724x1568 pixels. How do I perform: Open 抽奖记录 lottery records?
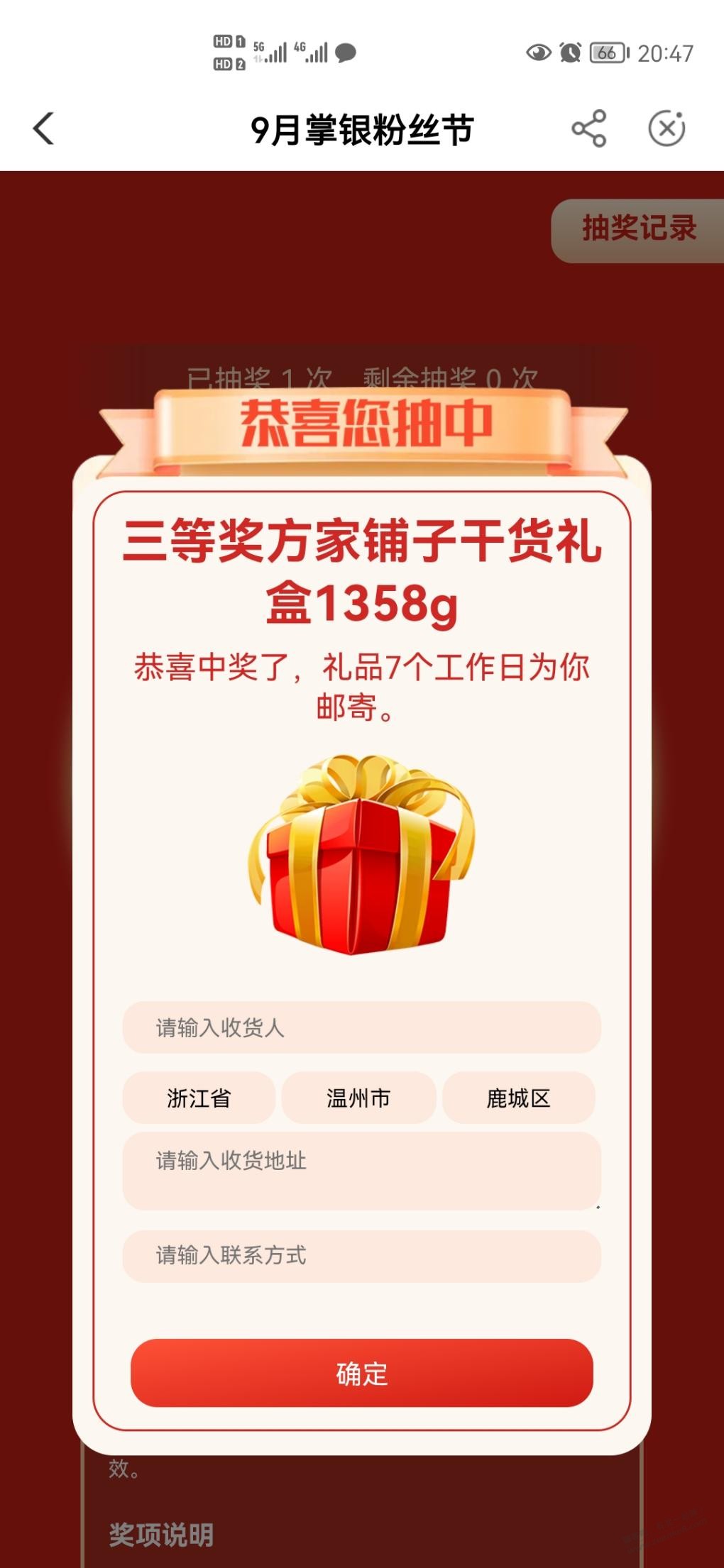pyautogui.click(x=638, y=229)
